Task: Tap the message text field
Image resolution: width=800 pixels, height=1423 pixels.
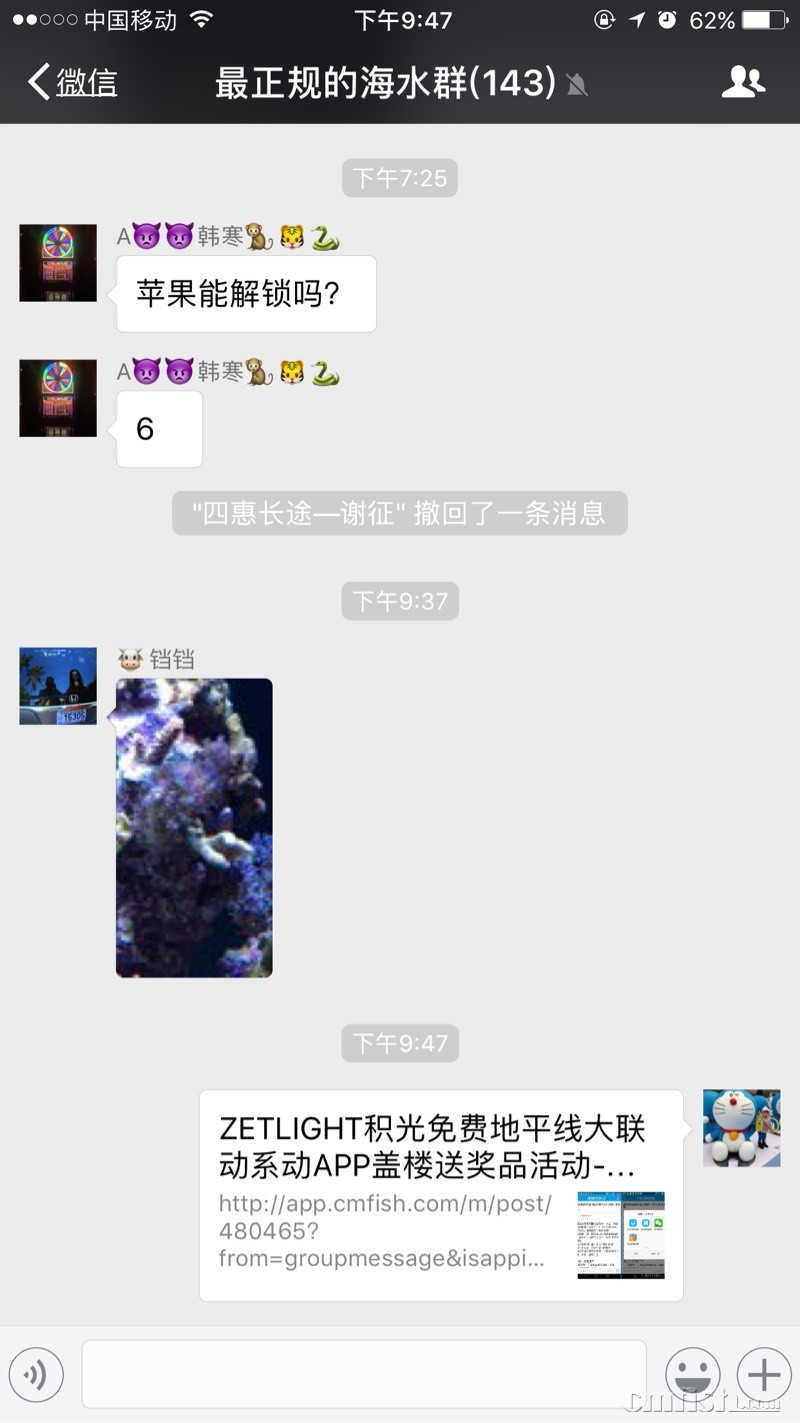Action: [364, 1375]
